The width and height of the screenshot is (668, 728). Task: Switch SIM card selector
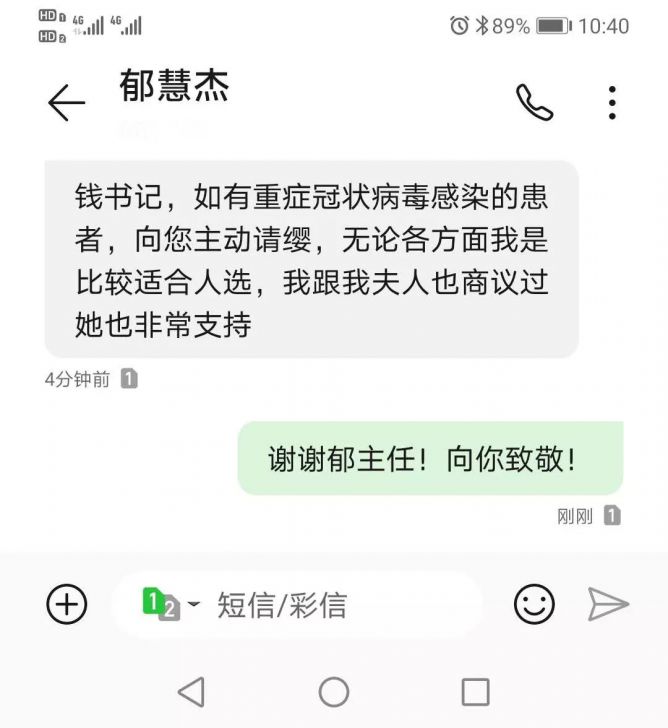[x=170, y=604]
